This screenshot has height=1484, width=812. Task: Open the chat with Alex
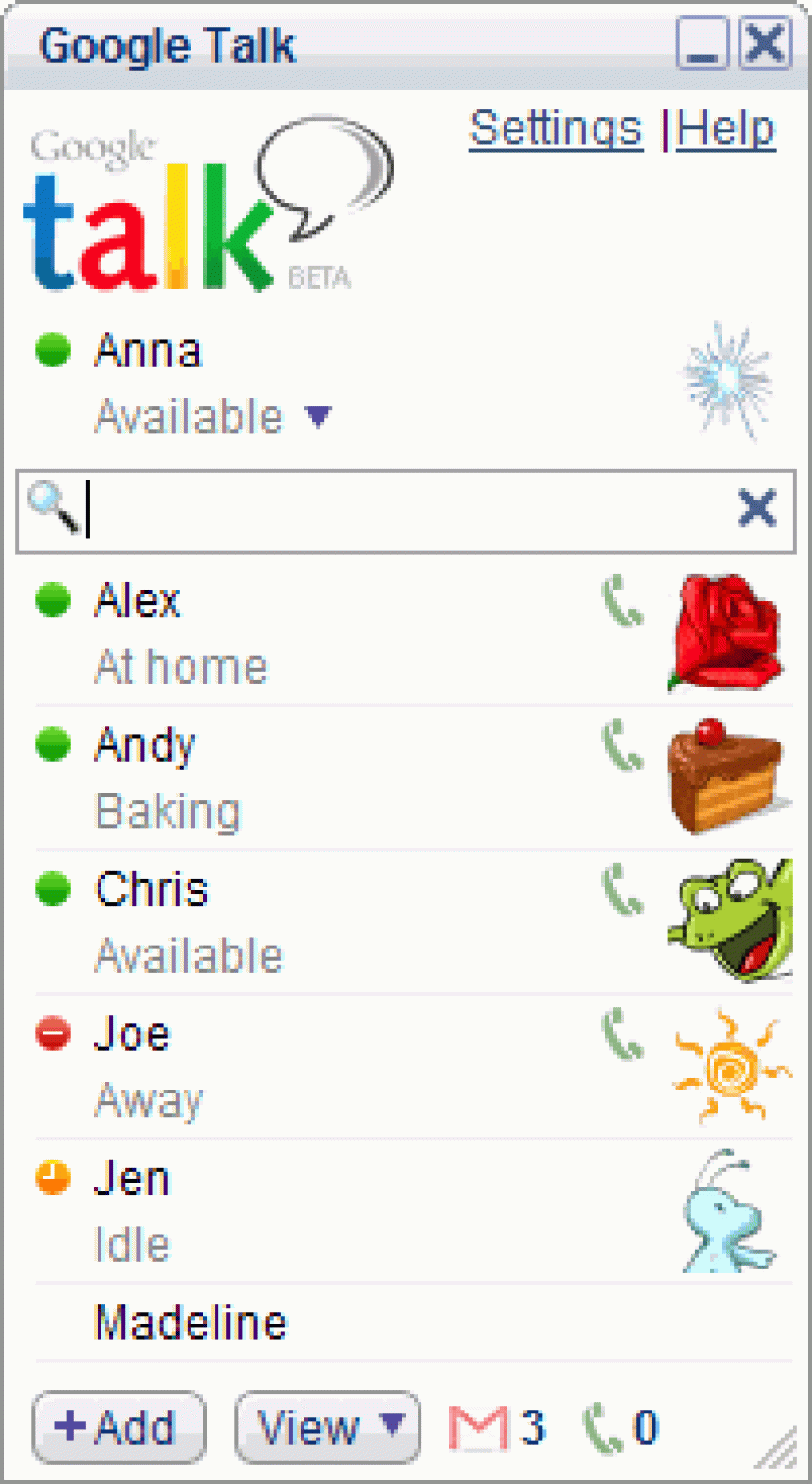point(406,633)
